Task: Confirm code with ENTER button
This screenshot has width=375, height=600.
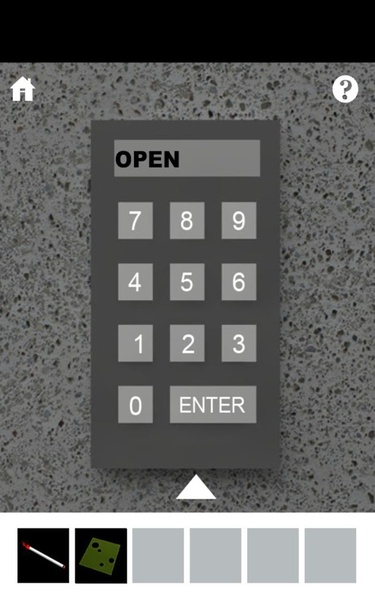Action: coord(213,404)
